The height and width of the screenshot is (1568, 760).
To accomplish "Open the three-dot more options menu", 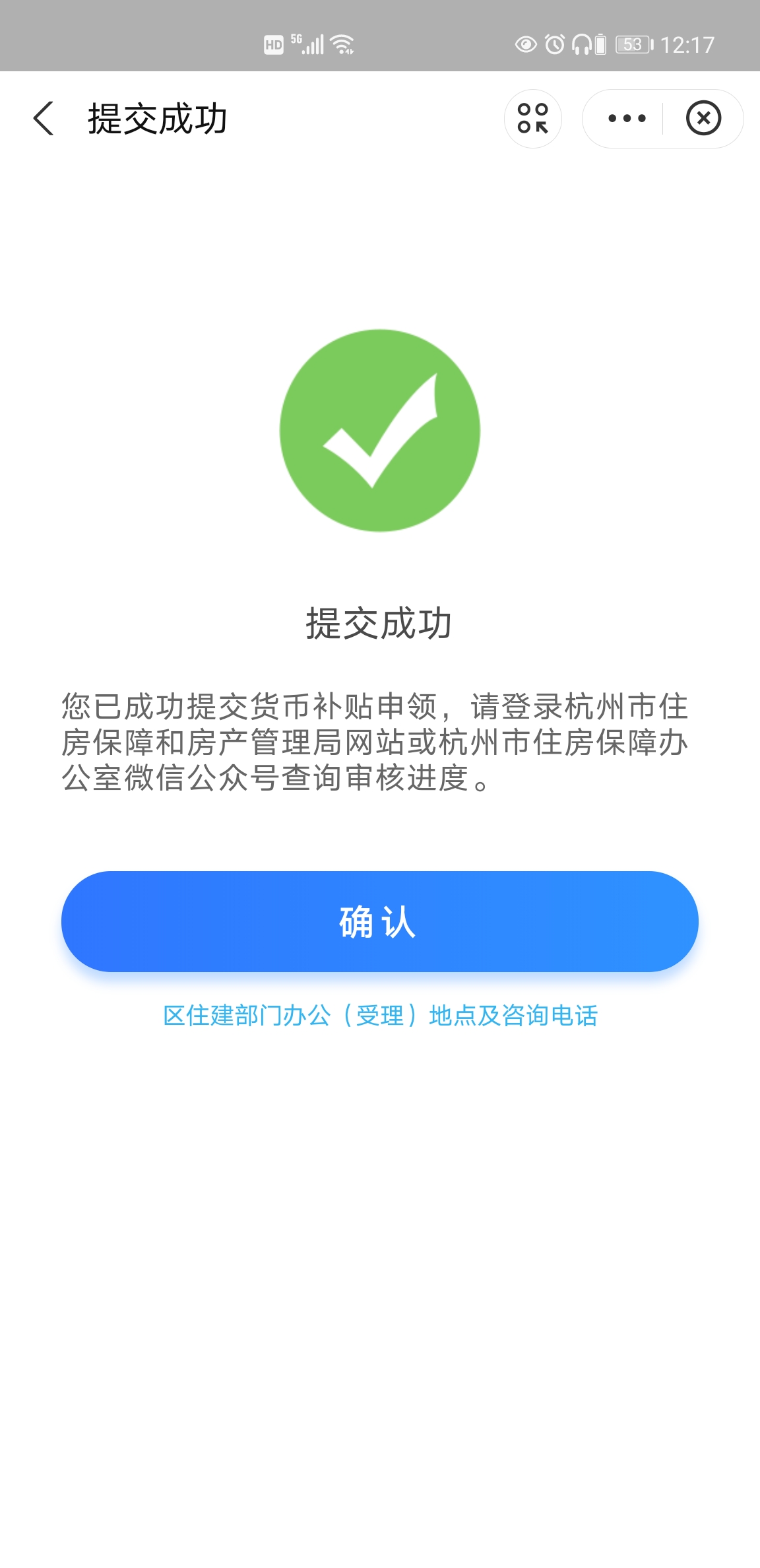I will (x=626, y=119).
